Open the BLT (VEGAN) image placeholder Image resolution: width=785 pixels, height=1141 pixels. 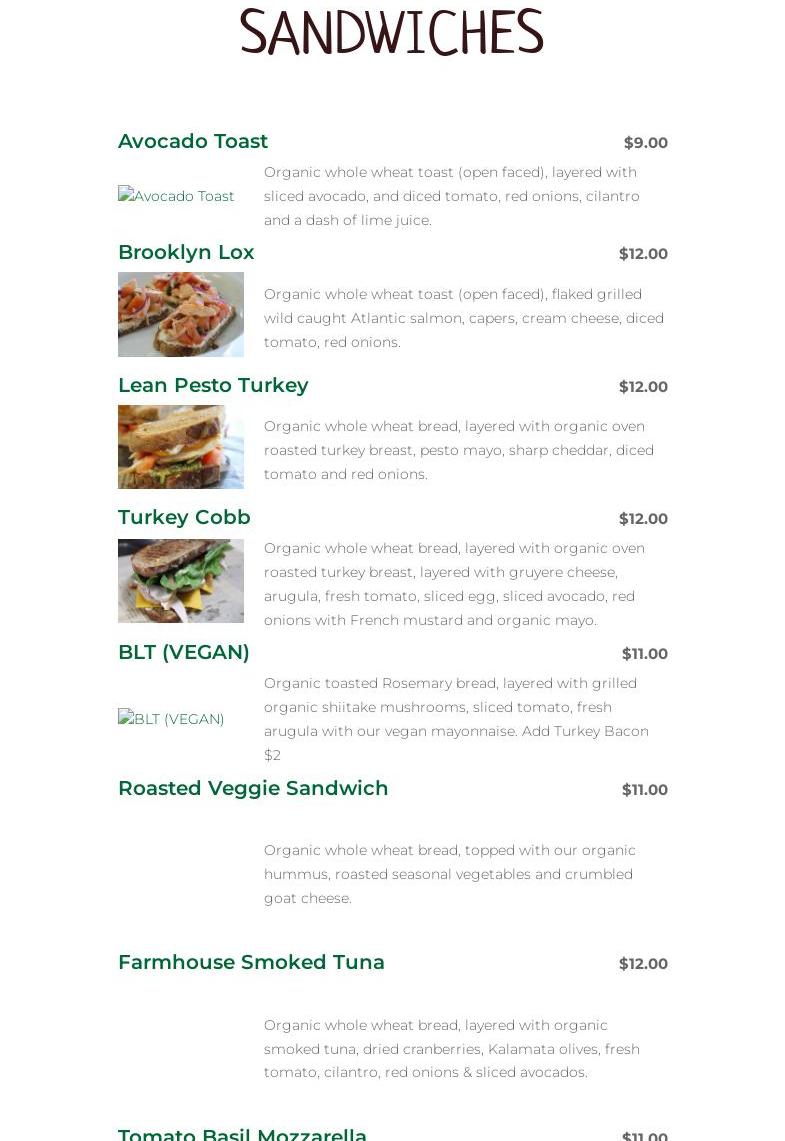pos(171,719)
